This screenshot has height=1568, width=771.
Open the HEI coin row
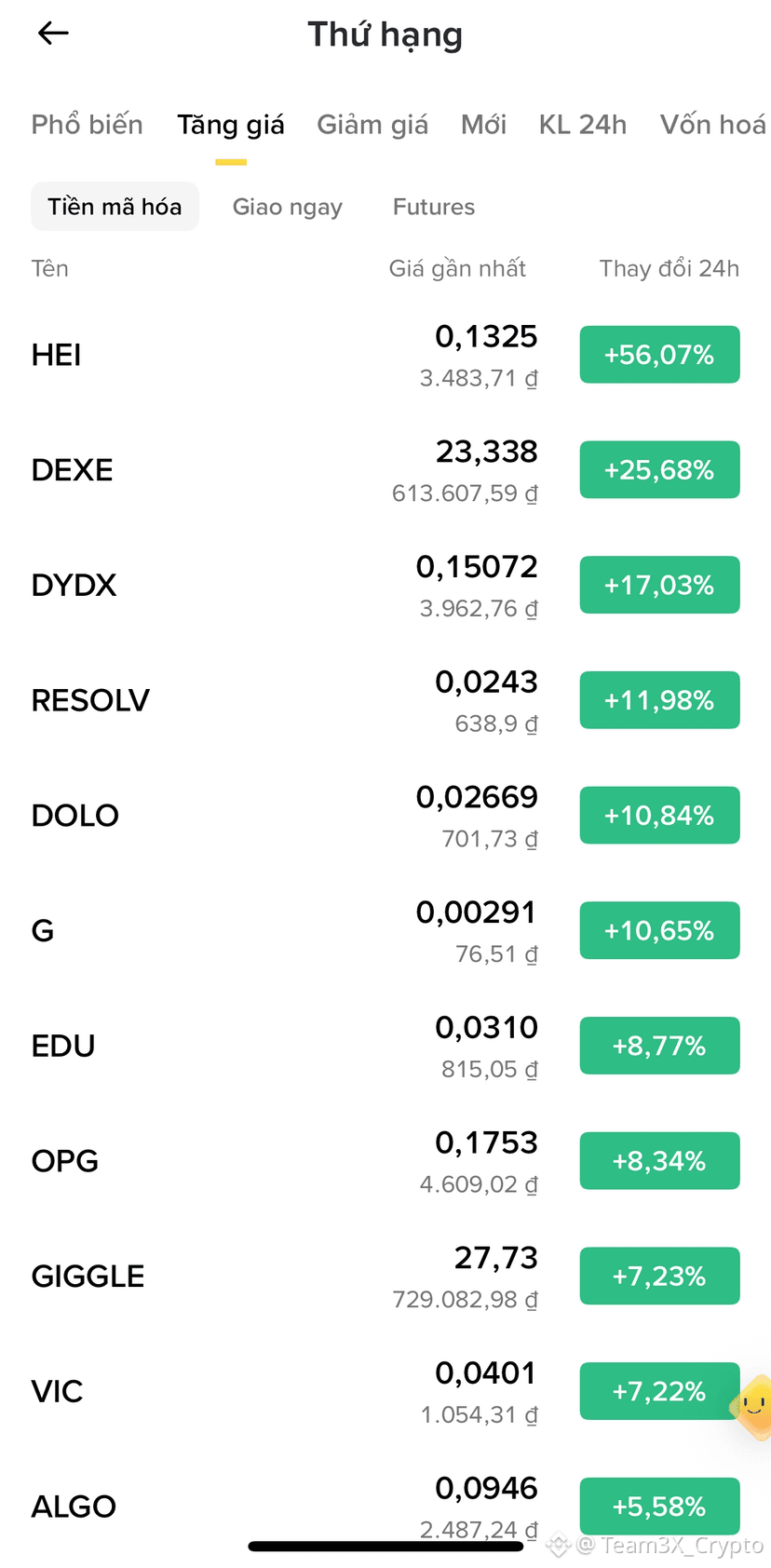pyautogui.click(x=385, y=355)
